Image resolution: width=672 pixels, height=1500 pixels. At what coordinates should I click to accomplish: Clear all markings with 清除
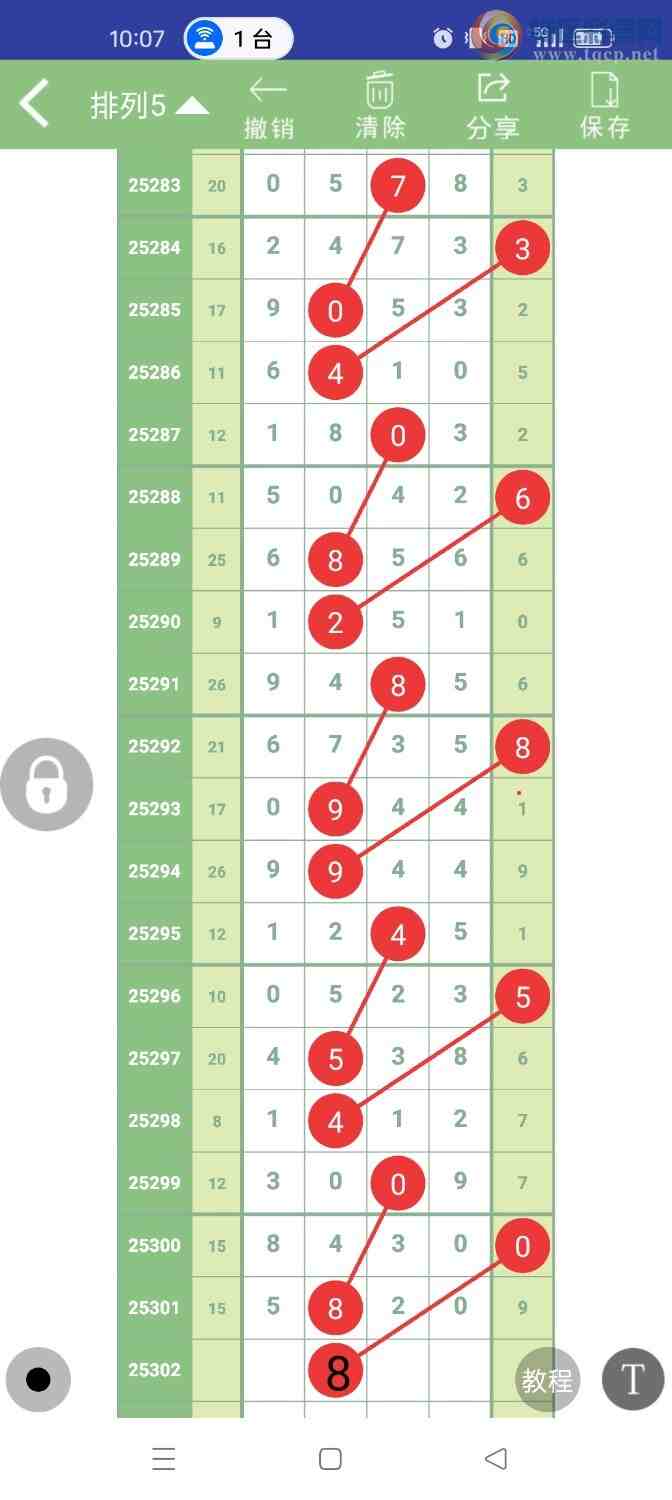click(x=380, y=105)
